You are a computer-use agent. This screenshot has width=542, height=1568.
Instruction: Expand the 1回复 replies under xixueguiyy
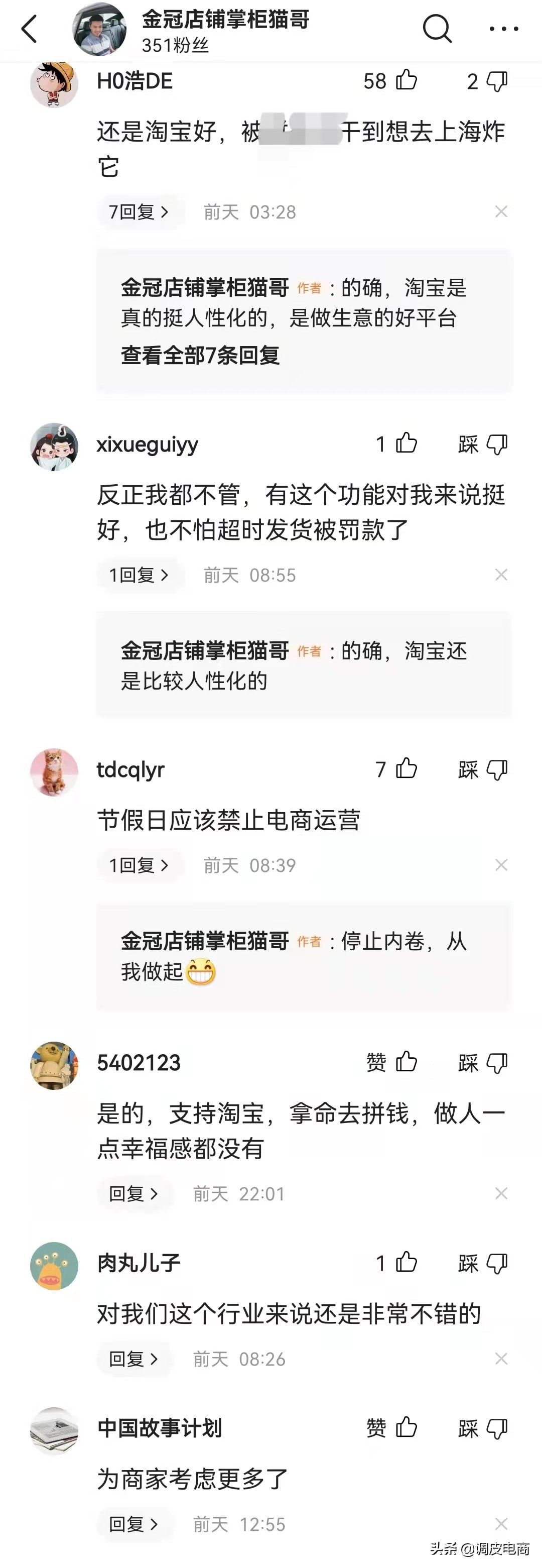click(140, 575)
